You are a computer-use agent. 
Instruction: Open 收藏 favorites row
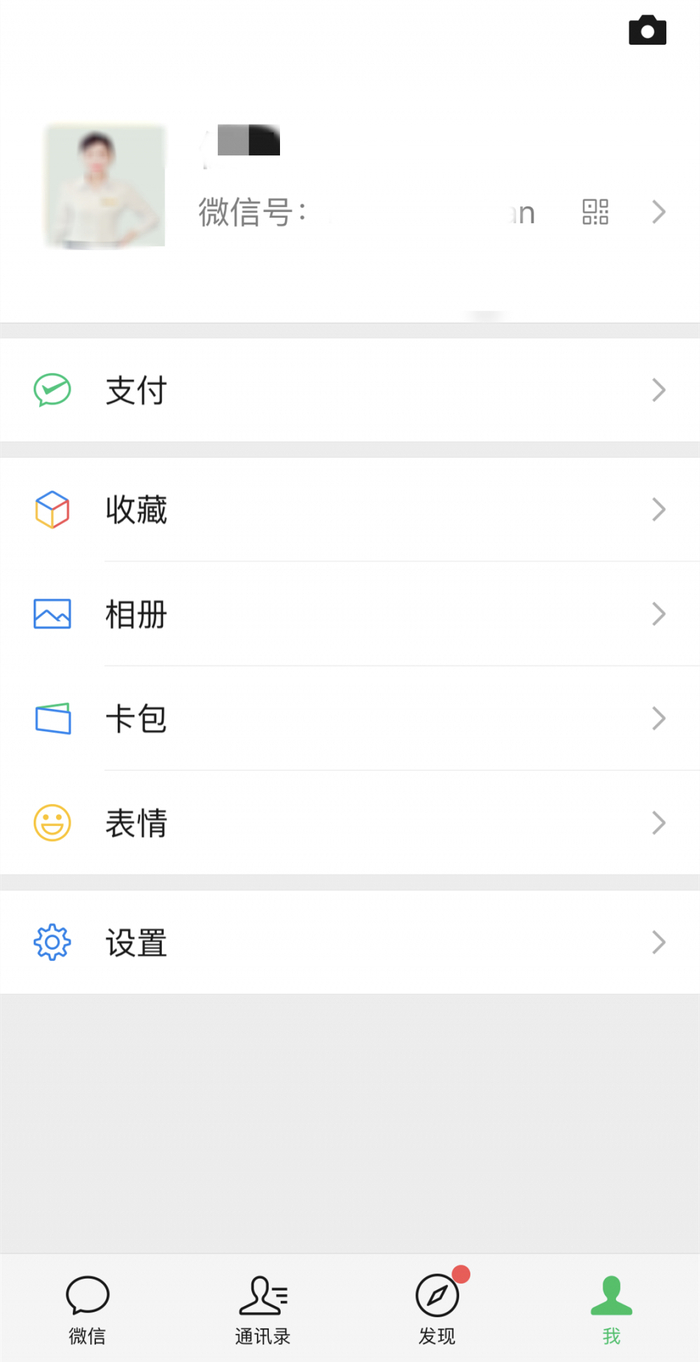tap(350, 510)
